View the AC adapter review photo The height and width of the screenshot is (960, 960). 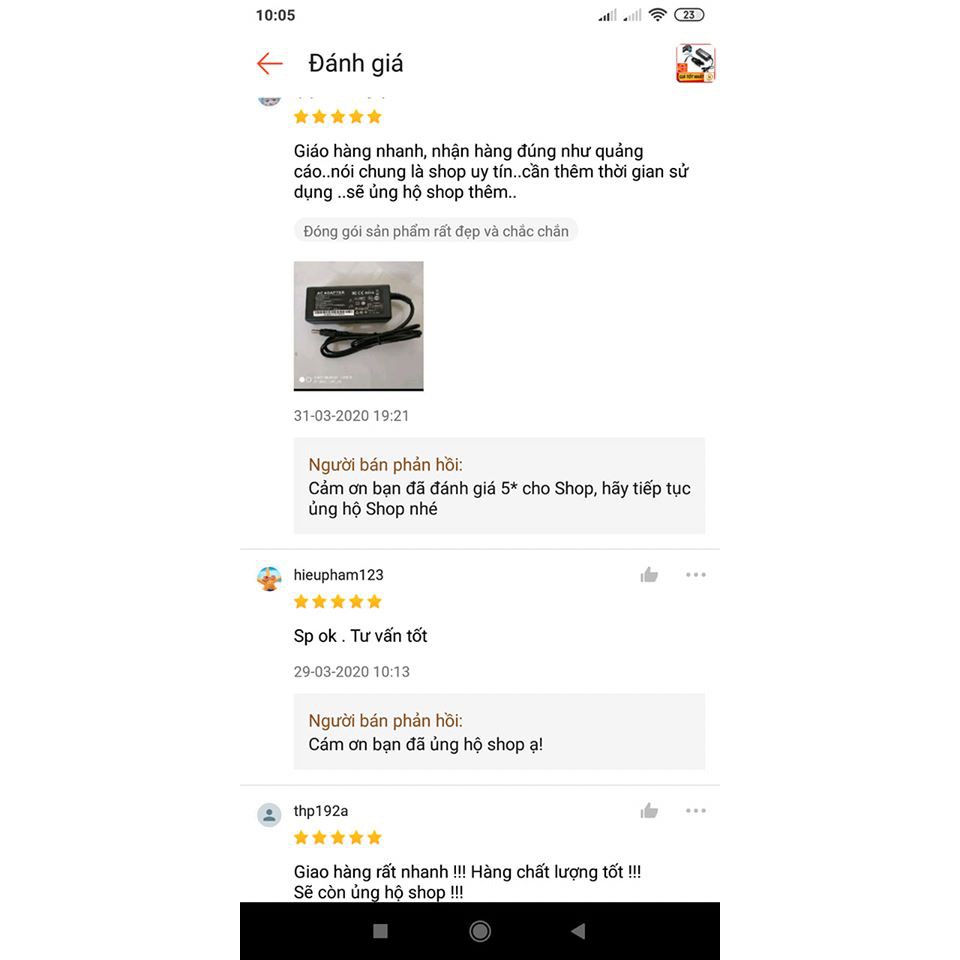(x=358, y=326)
